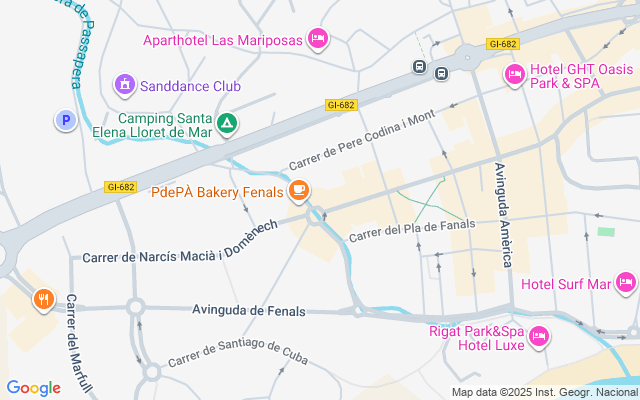Select Hotel GHT Oasis Park & SPA pin
Image resolution: width=640 pixels, height=400 pixels.
[x=515, y=74]
